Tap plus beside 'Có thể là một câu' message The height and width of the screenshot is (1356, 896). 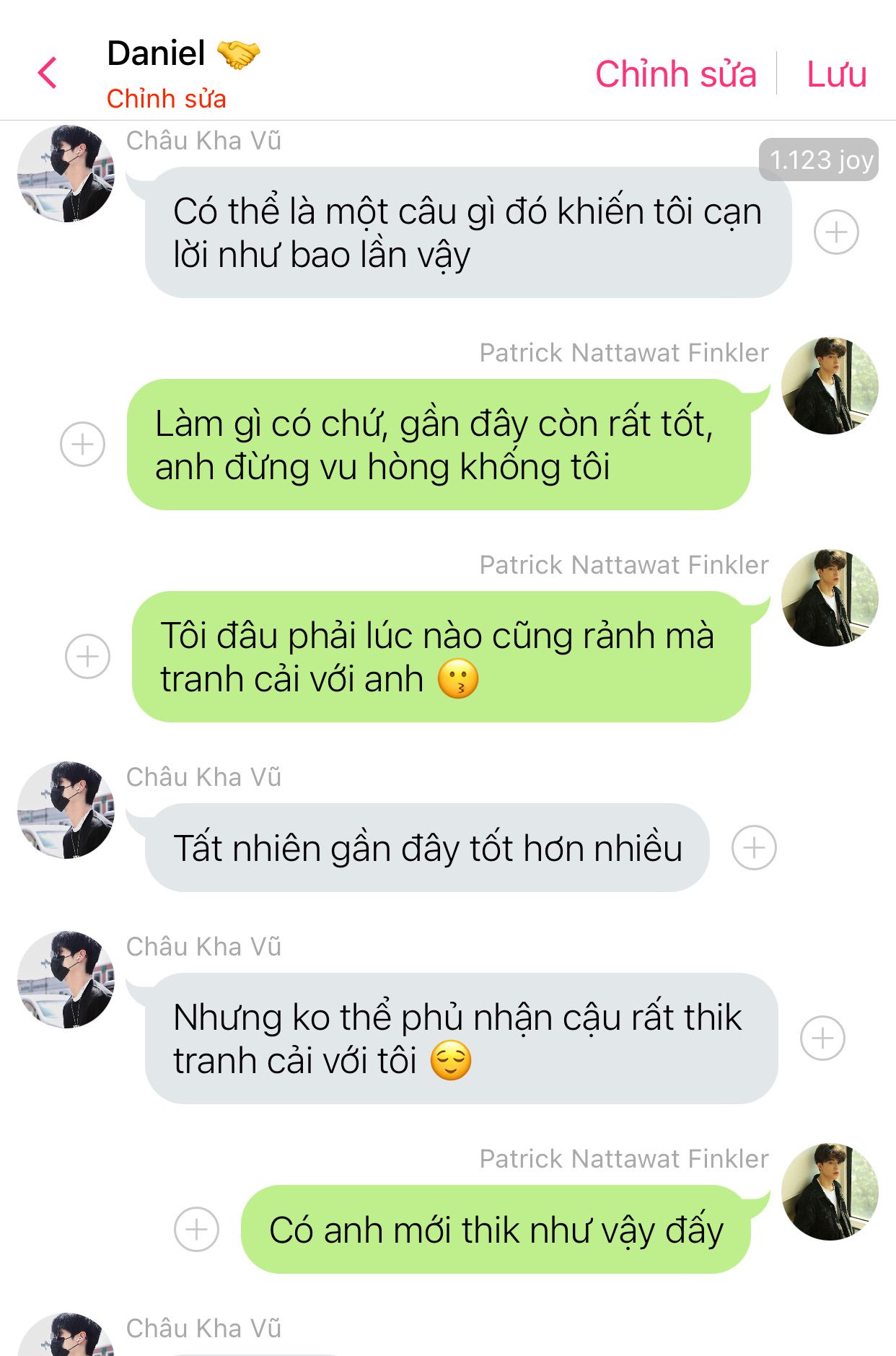(835, 232)
